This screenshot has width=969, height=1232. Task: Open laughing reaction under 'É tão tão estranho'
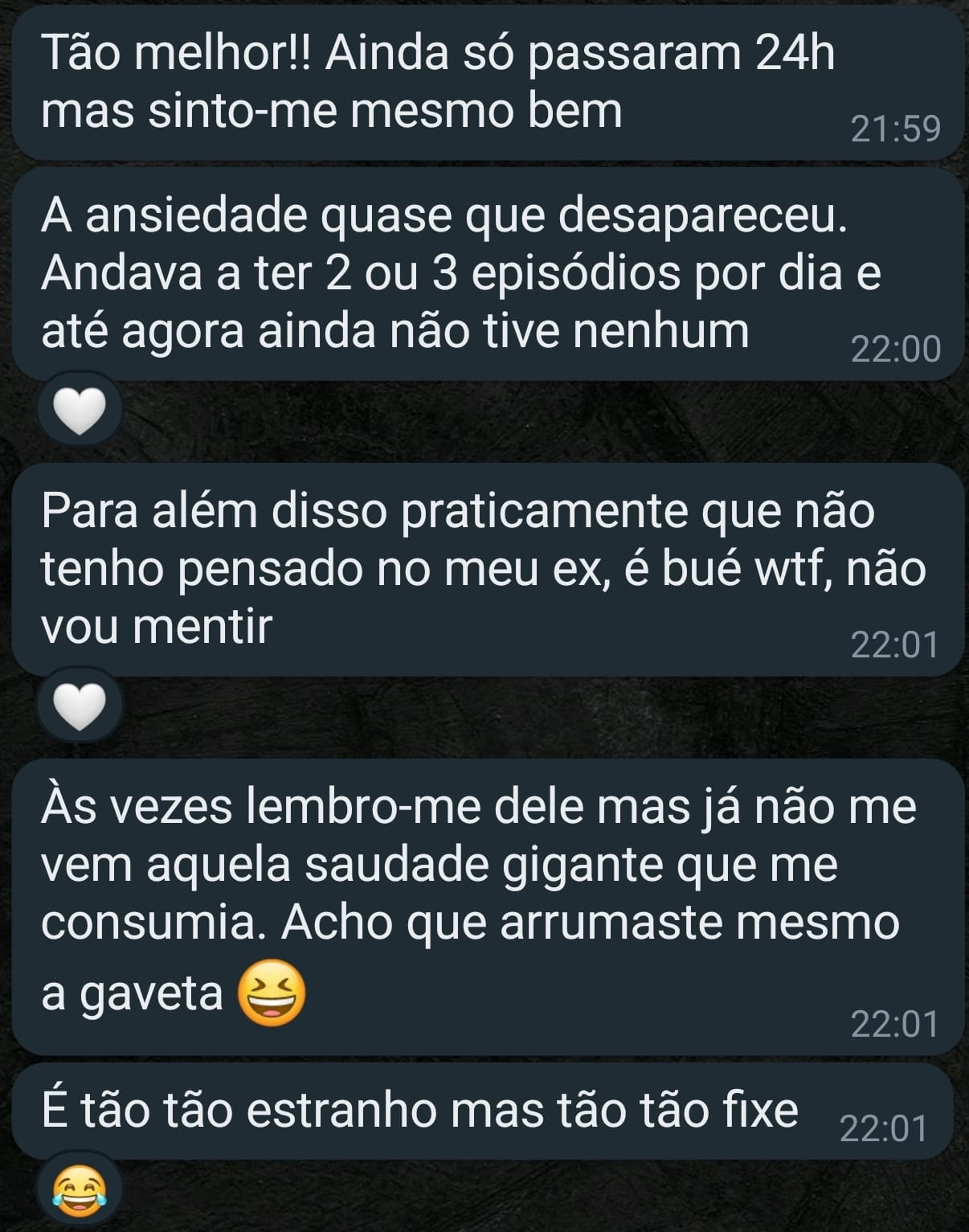80,1191
